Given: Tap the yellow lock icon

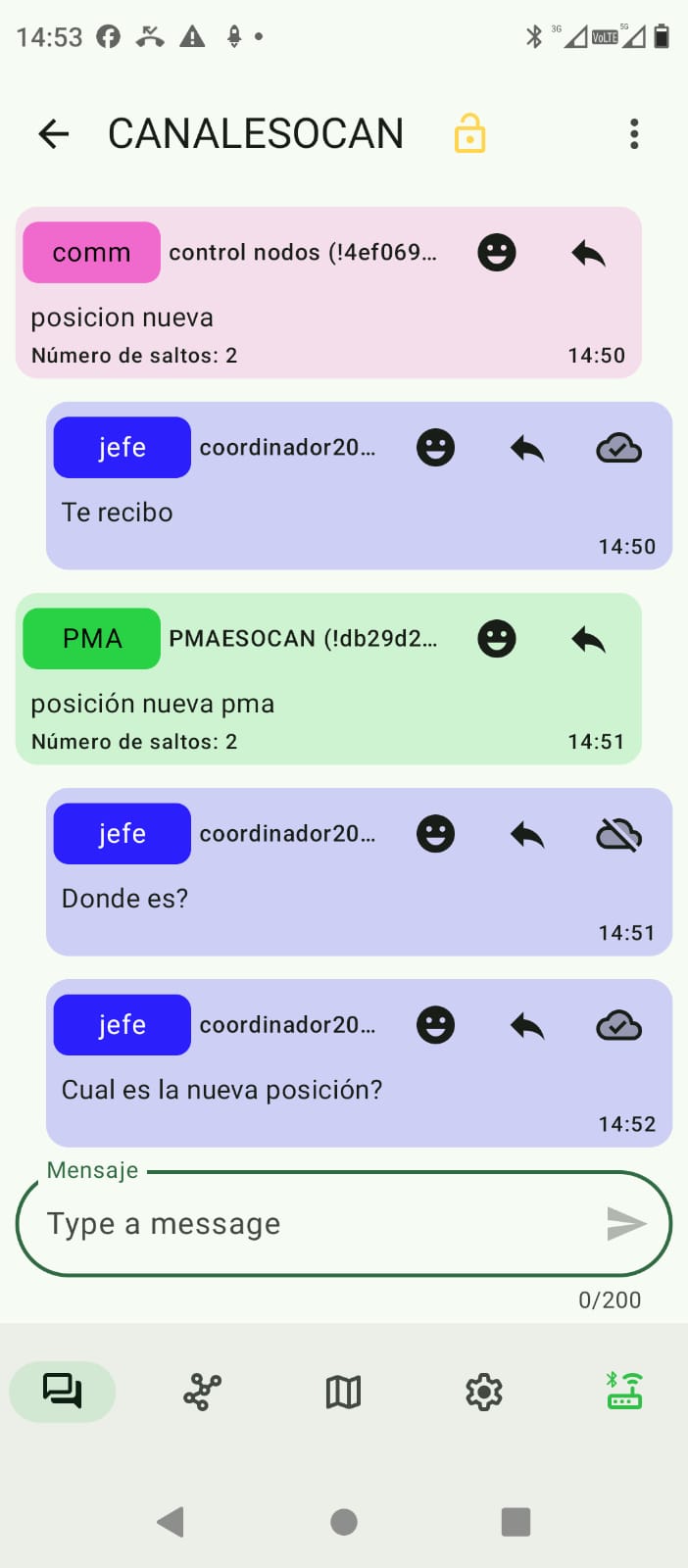Looking at the screenshot, I should [x=469, y=133].
